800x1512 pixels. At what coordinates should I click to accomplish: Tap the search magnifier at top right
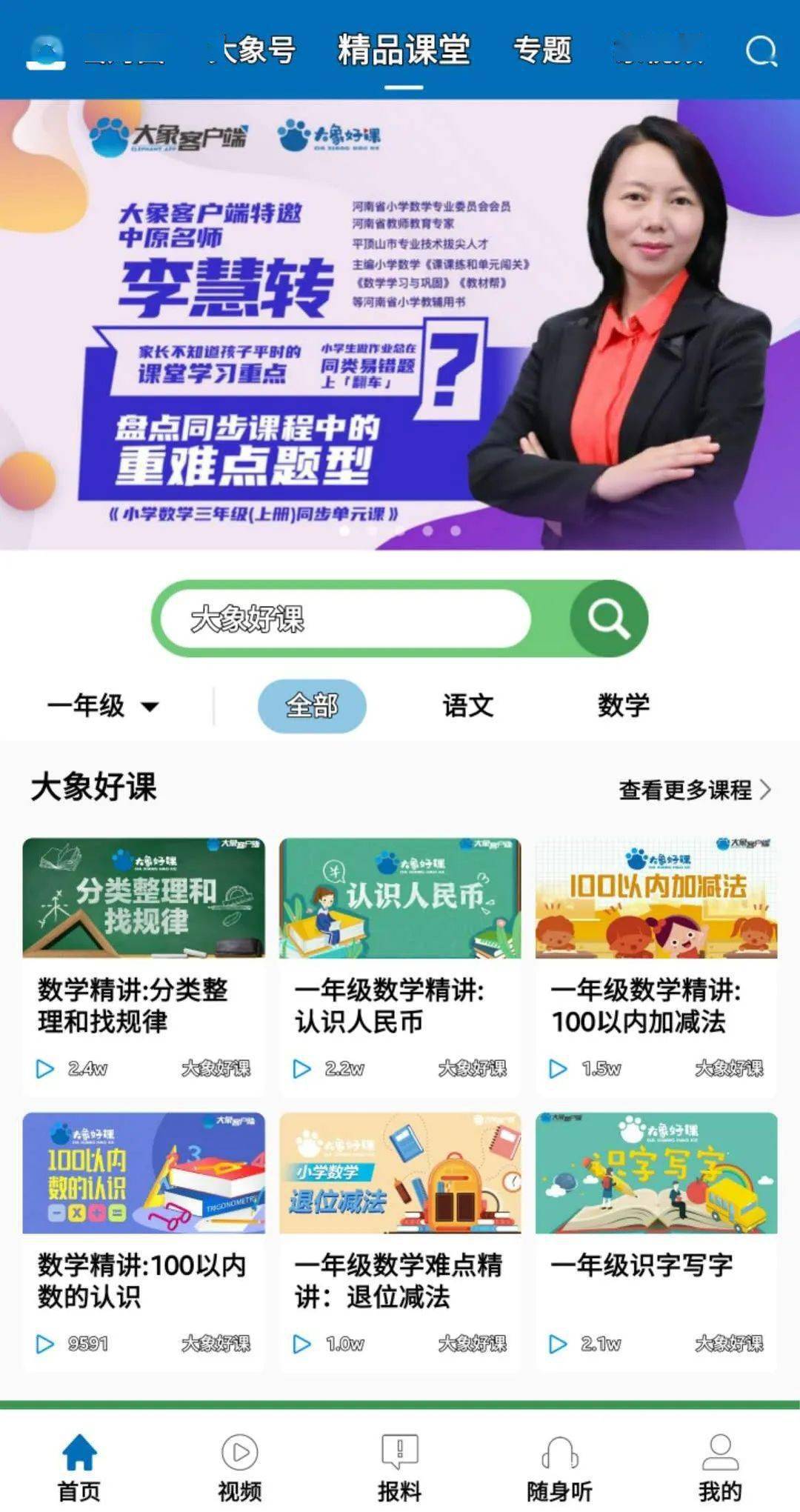click(759, 53)
